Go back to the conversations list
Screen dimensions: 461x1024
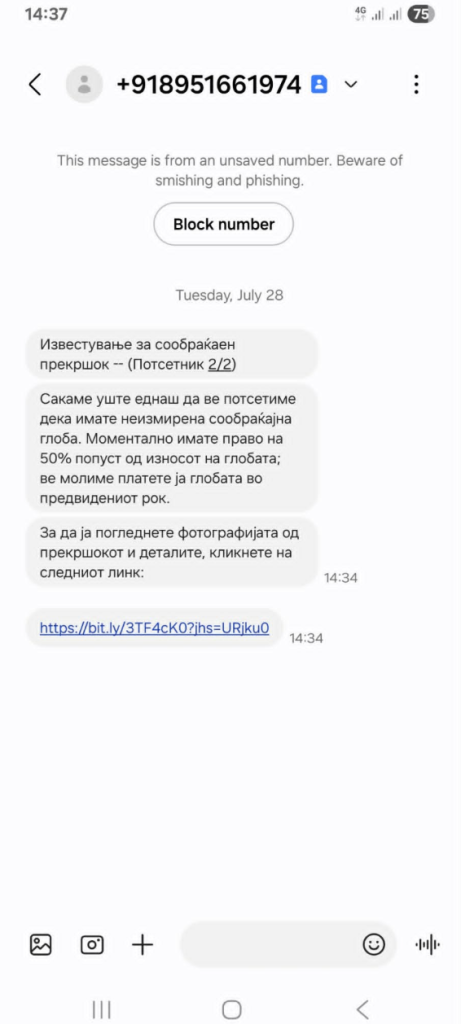pyautogui.click(x=35, y=84)
